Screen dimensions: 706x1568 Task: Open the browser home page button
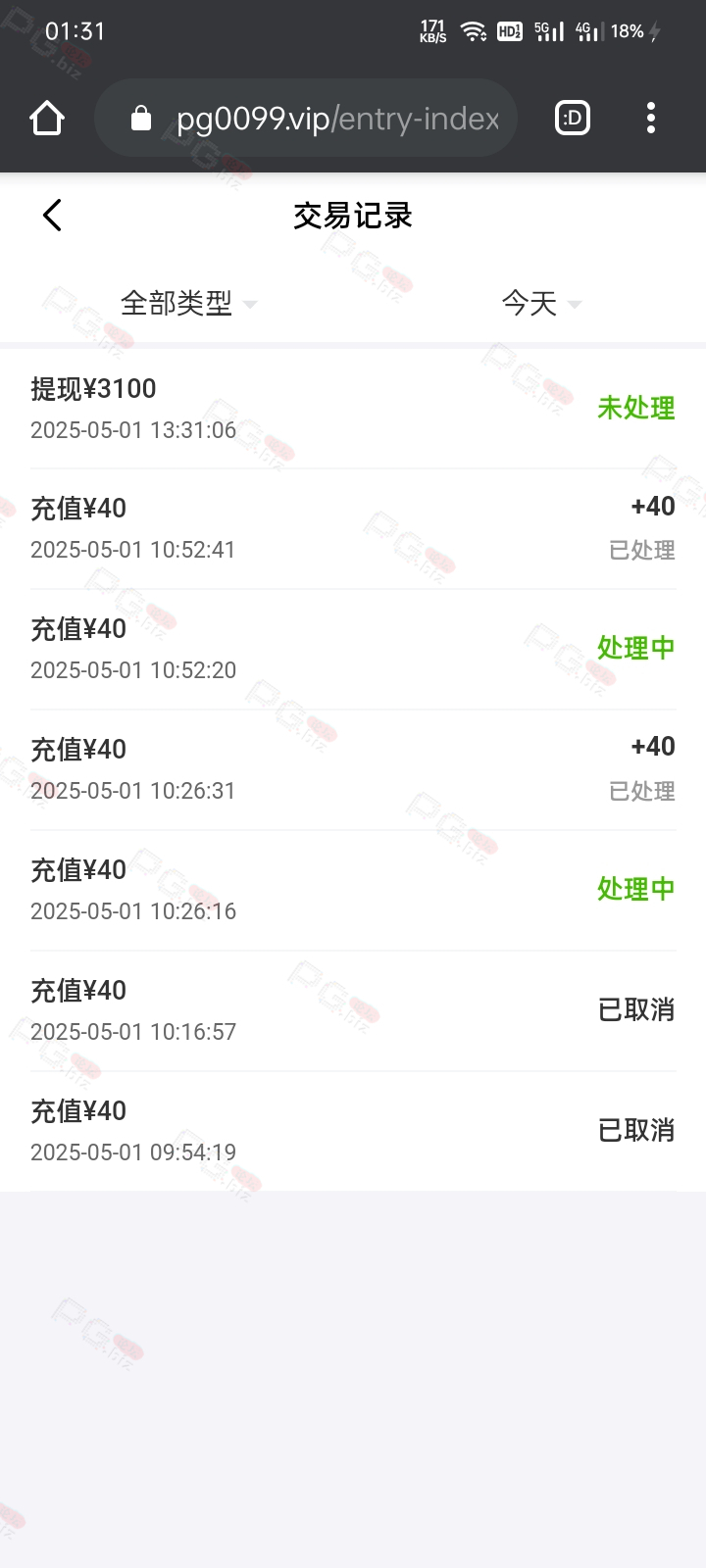[47, 119]
